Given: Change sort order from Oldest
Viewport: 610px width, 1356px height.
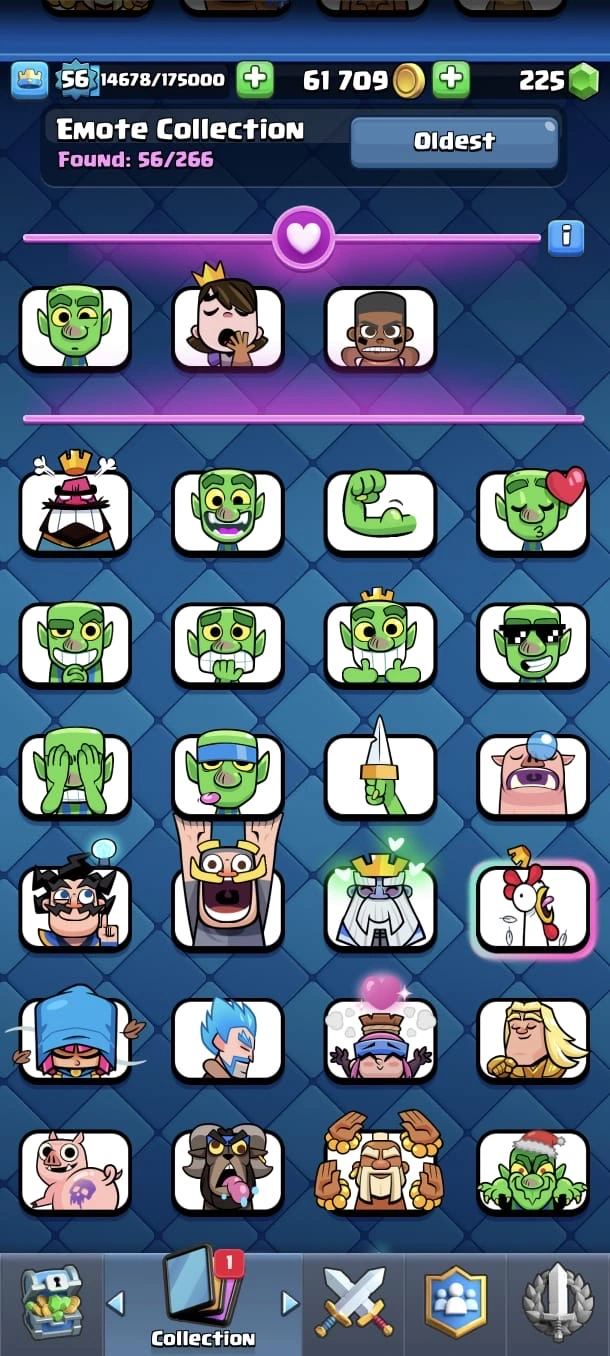Looking at the screenshot, I should point(454,142).
